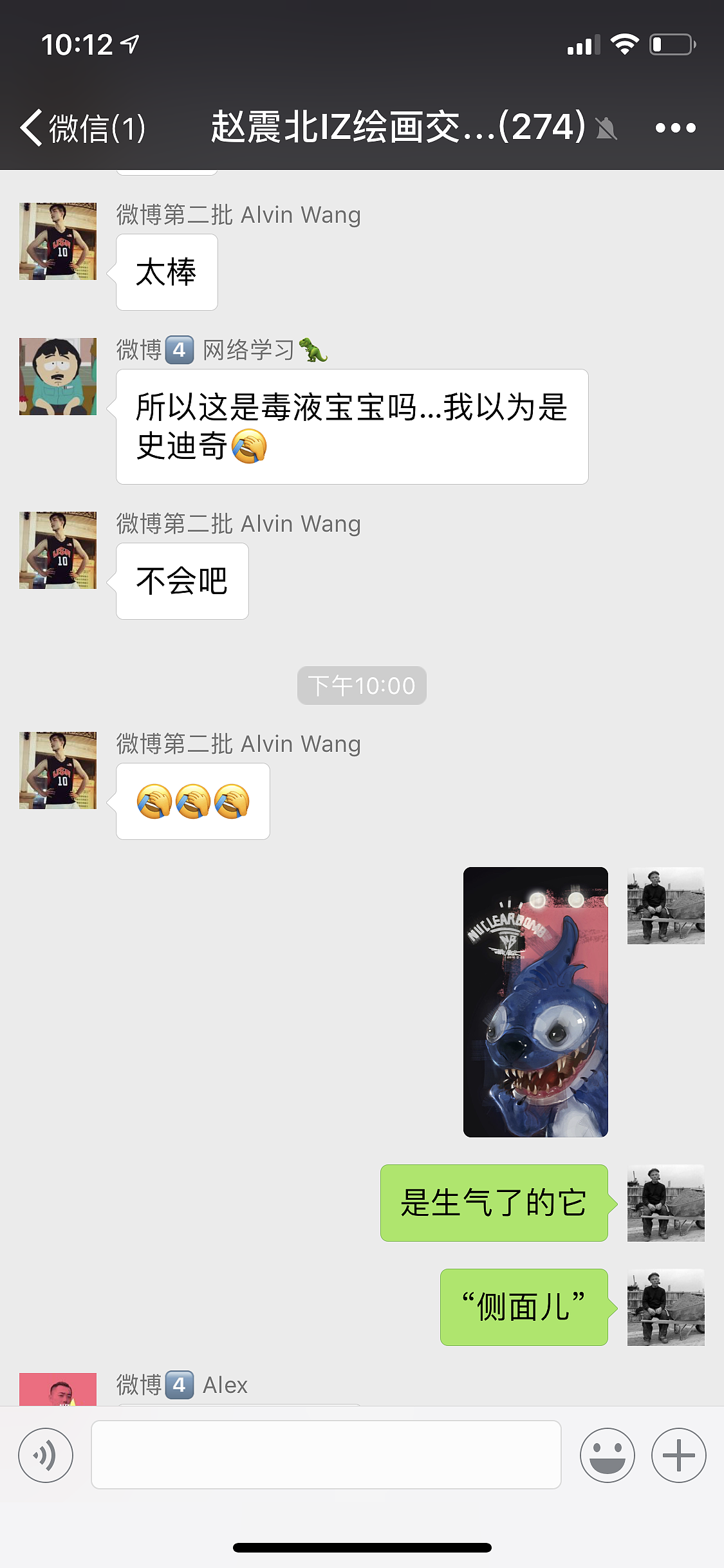This screenshot has height=1568, width=724.
Task: View the sent Stitch artwork image
Action: pyautogui.click(x=535, y=1002)
